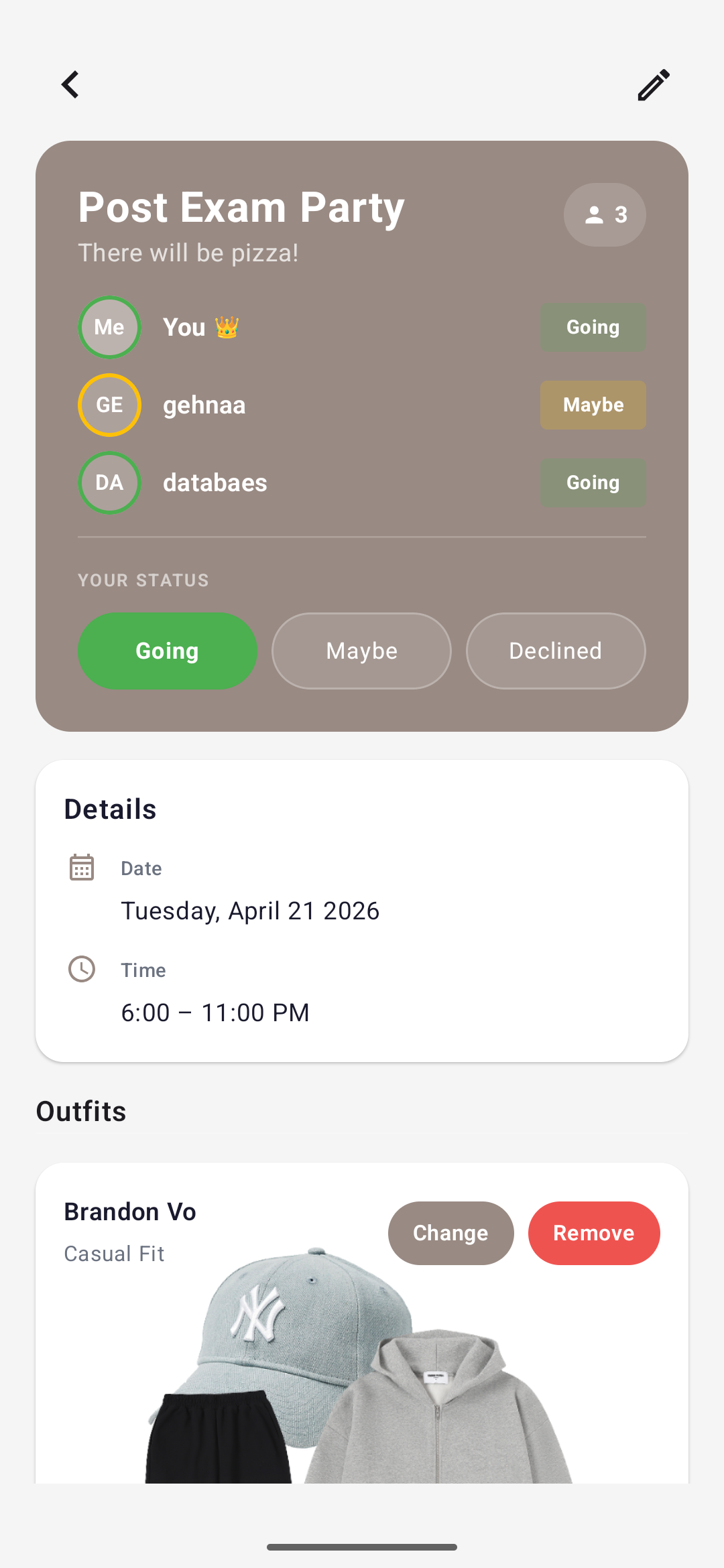
Task: Change your status to Maybe
Action: pyautogui.click(x=361, y=651)
